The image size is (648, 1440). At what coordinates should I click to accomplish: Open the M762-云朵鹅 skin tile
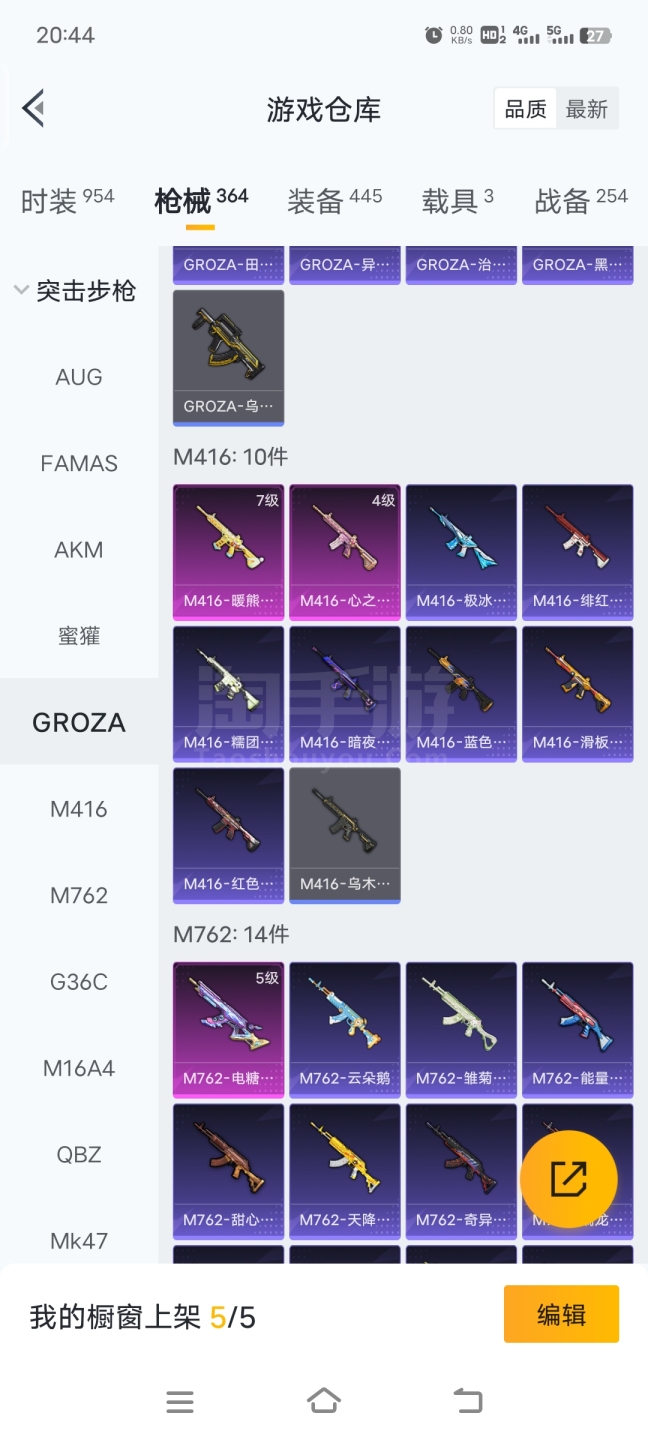[x=345, y=1030]
